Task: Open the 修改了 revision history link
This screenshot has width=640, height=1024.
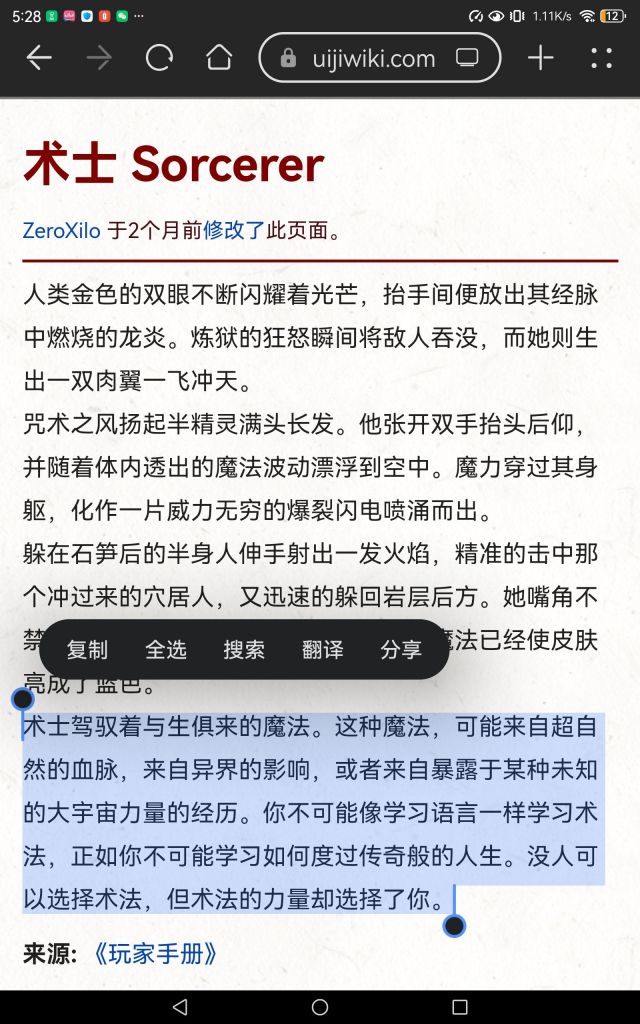Action: tap(234, 231)
